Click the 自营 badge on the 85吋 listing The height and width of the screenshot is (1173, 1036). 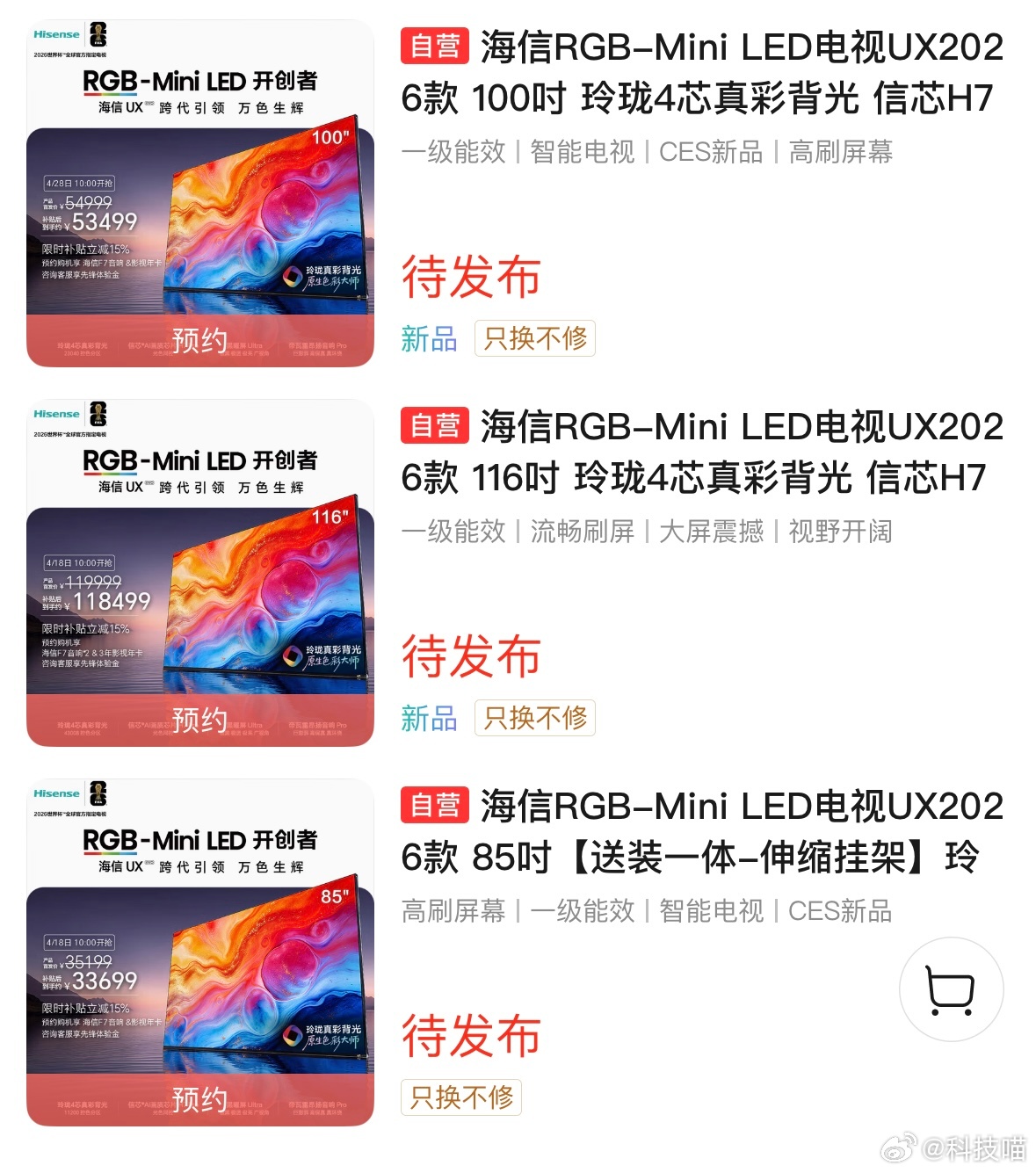tap(437, 806)
